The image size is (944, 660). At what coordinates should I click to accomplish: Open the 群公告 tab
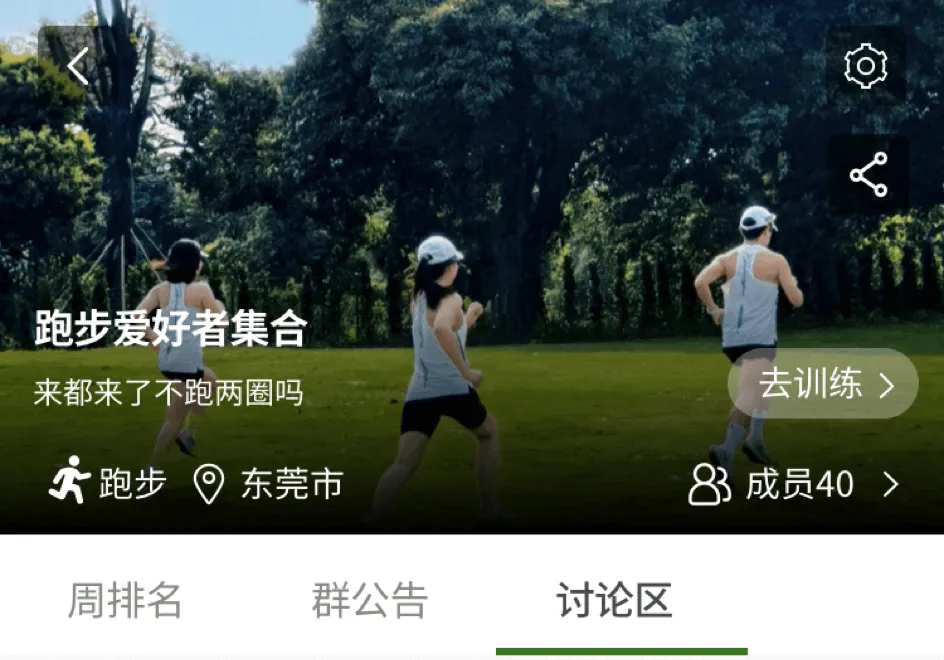tap(369, 601)
